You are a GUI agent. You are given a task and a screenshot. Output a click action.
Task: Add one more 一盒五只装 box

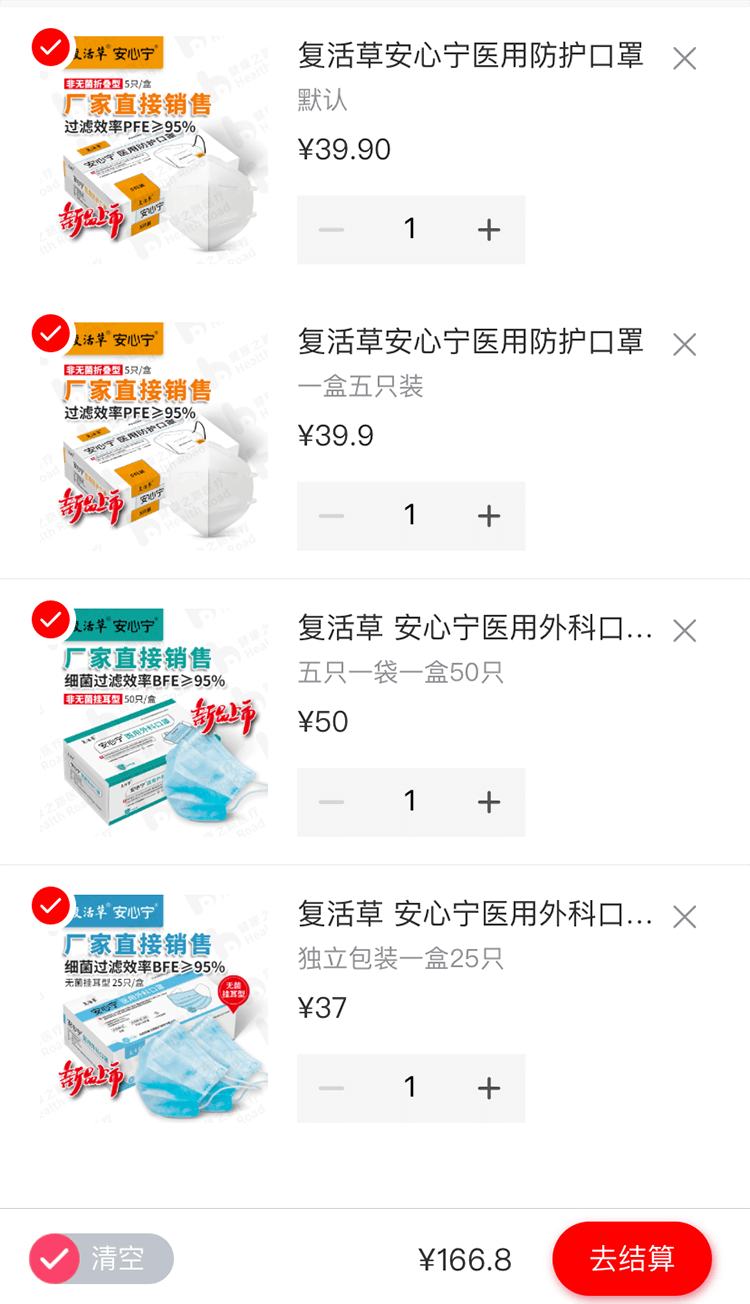click(488, 516)
